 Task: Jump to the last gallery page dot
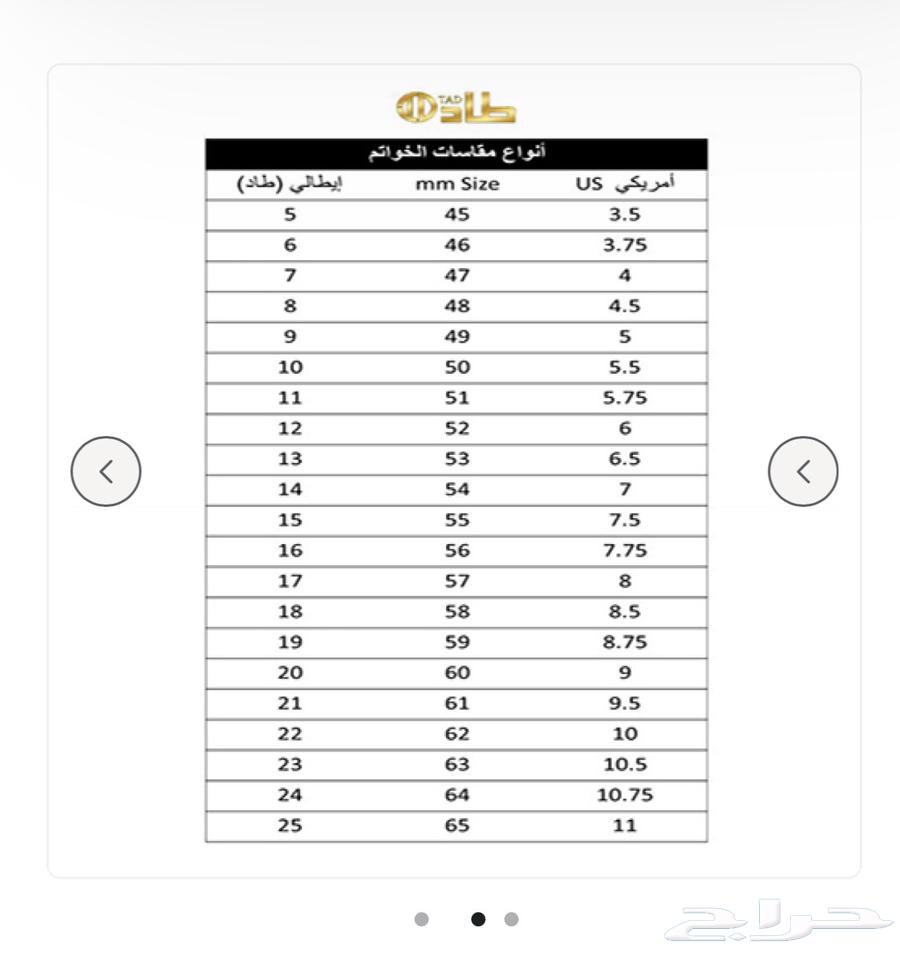(x=512, y=919)
